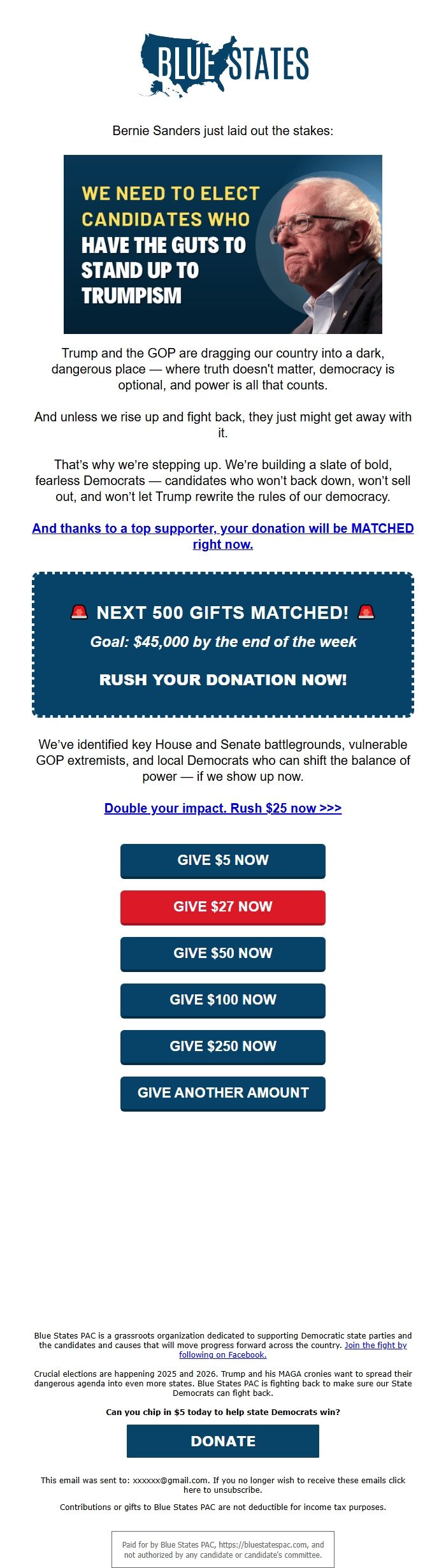
Task: Open the donation MATCHED link
Action: tap(223, 536)
